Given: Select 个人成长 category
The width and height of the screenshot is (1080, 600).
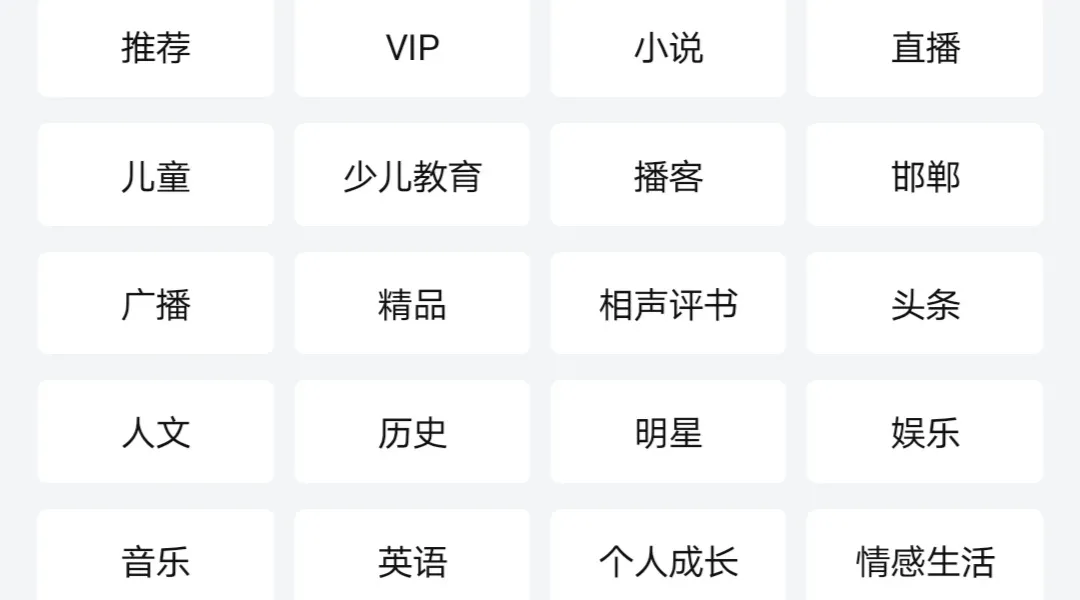Looking at the screenshot, I should pyautogui.click(x=668, y=560).
